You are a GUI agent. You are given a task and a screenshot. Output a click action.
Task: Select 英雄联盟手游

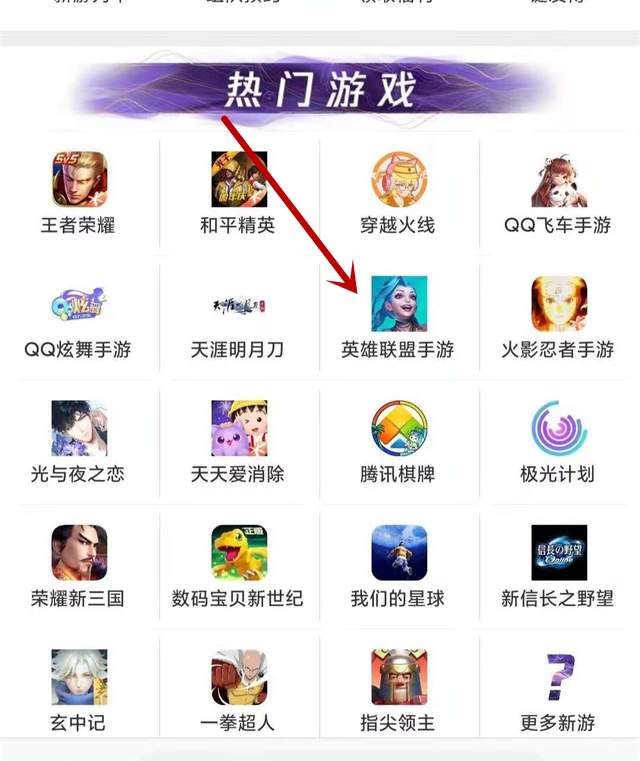(399, 304)
